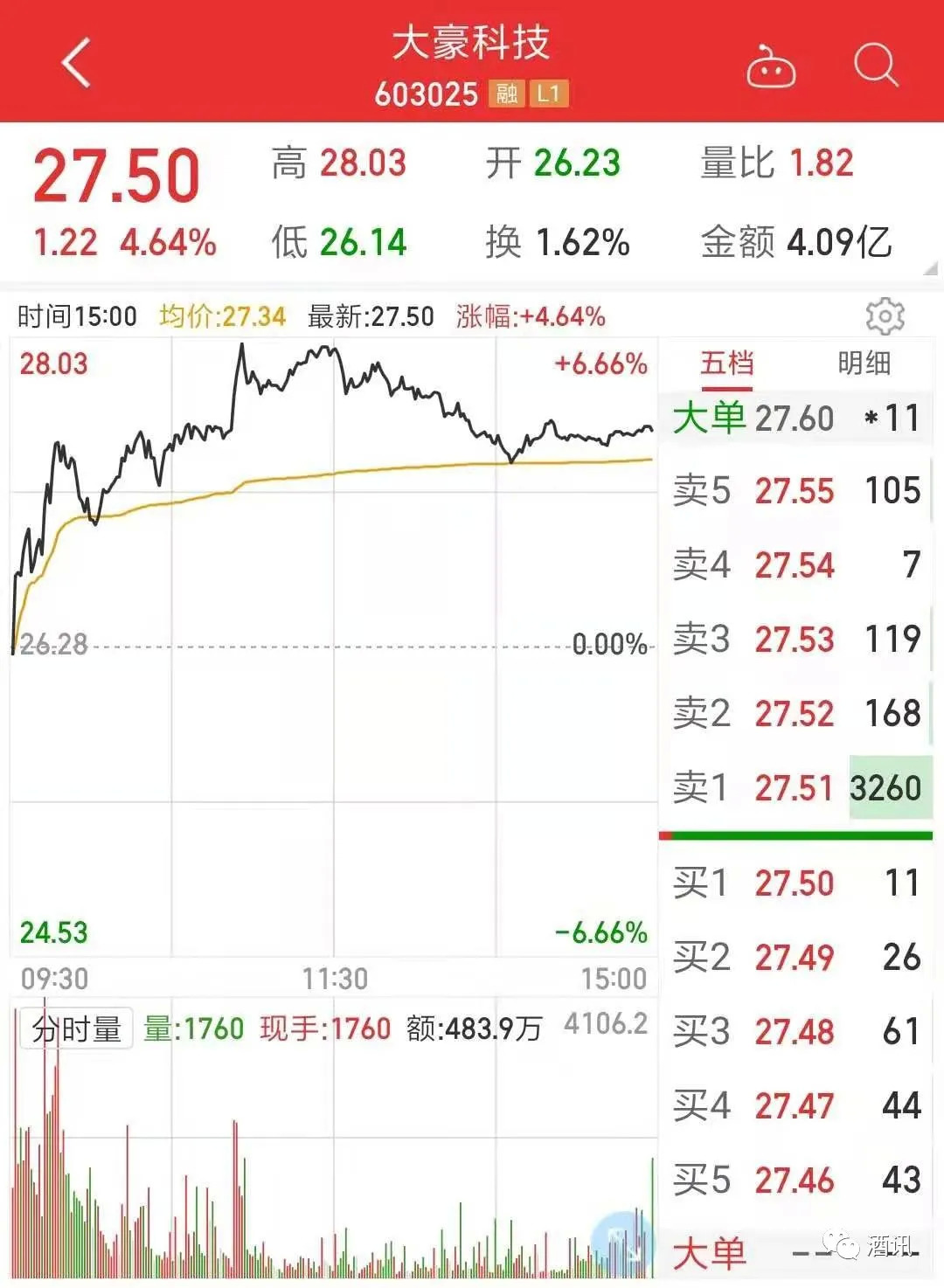Tap the 分时量 indicator button
This screenshot has height=1288, width=944.
(x=77, y=1029)
